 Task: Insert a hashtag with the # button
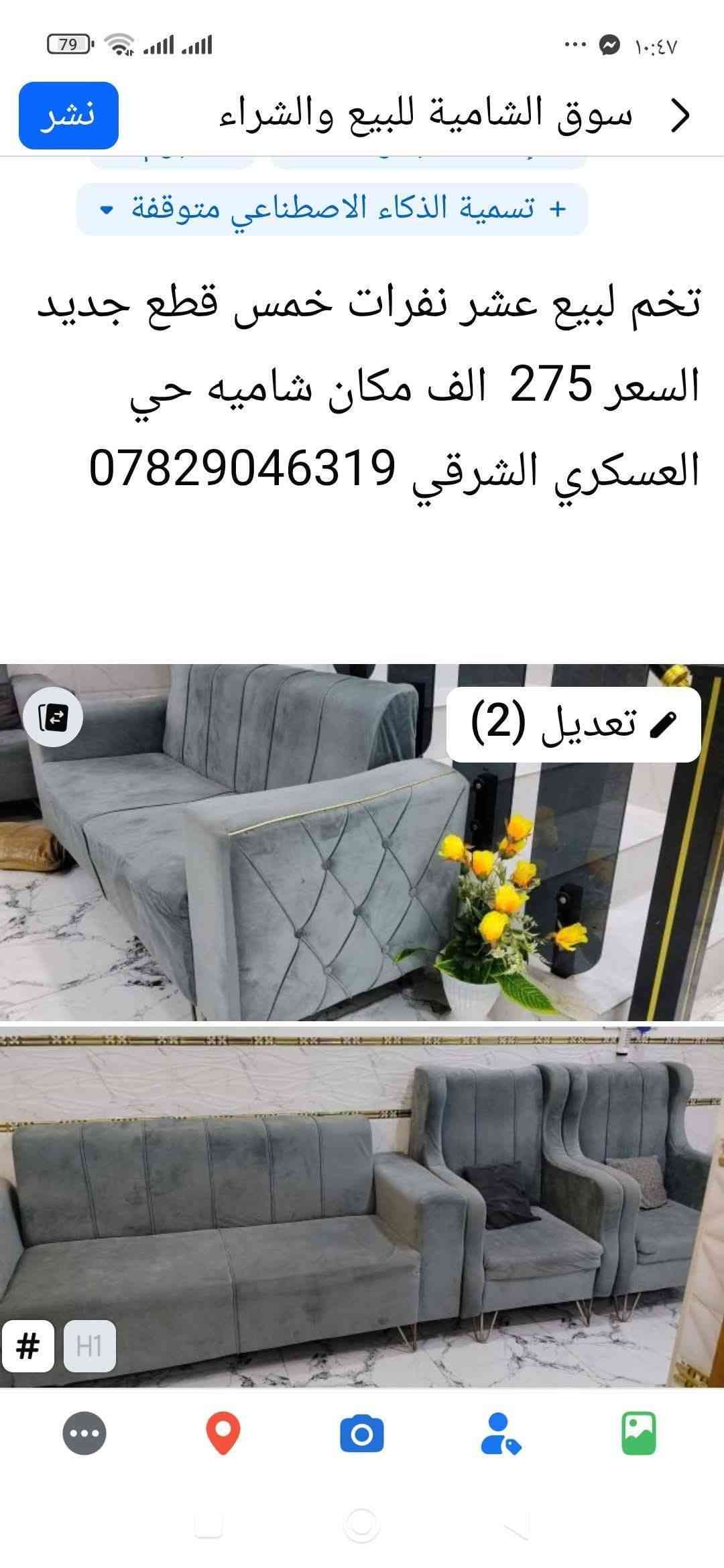coord(27,1346)
